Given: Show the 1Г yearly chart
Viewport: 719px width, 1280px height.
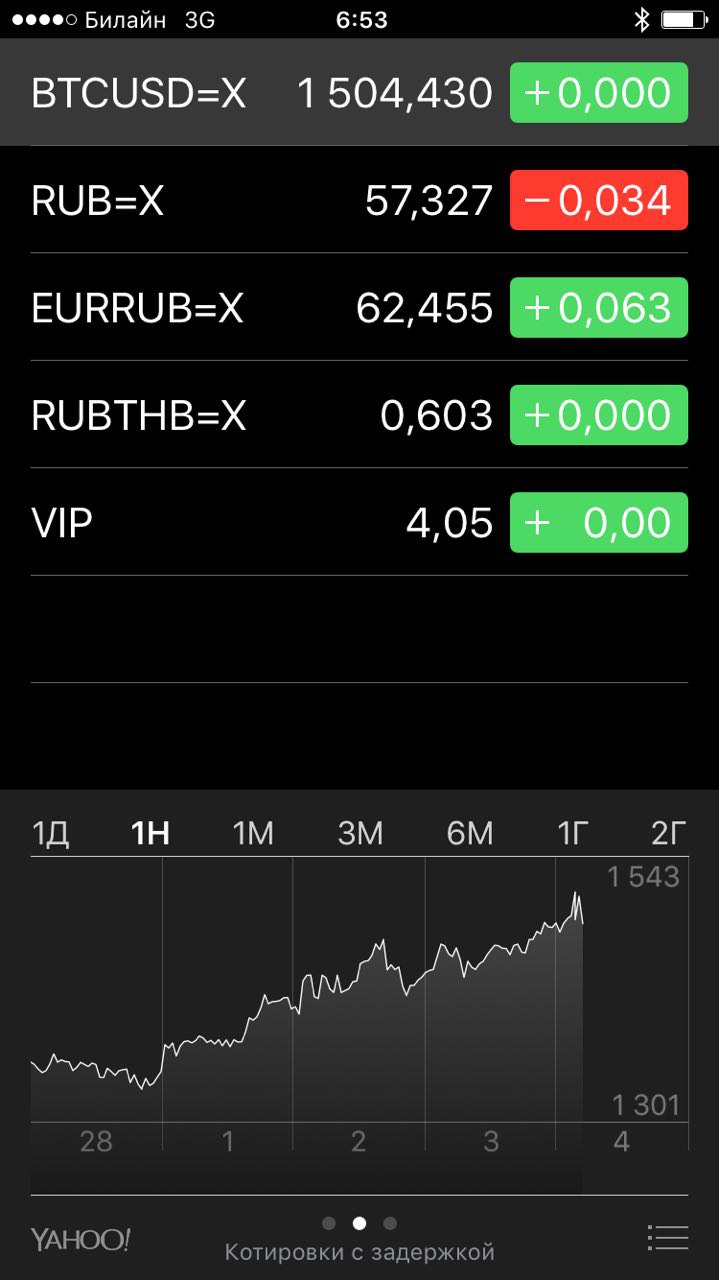Looking at the screenshot, I should pyautogui.click(x=571, y=833).
